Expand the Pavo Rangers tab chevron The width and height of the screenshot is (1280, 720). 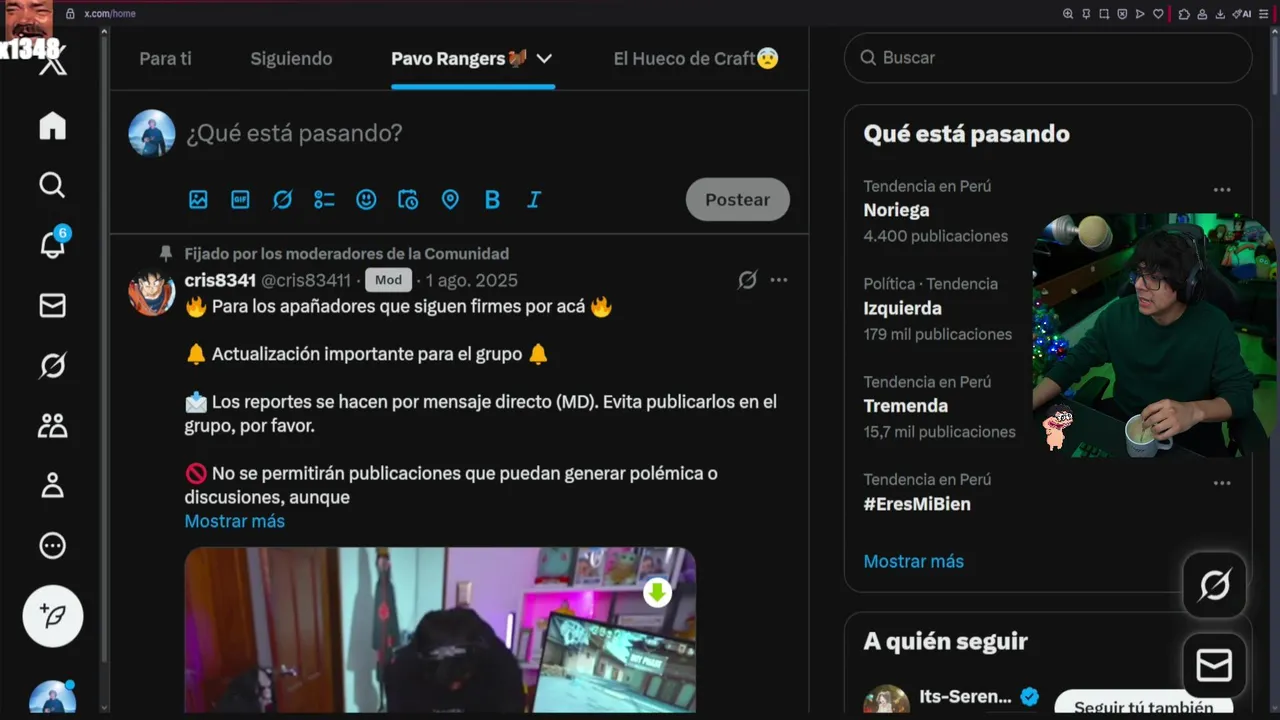pos(544,58)
